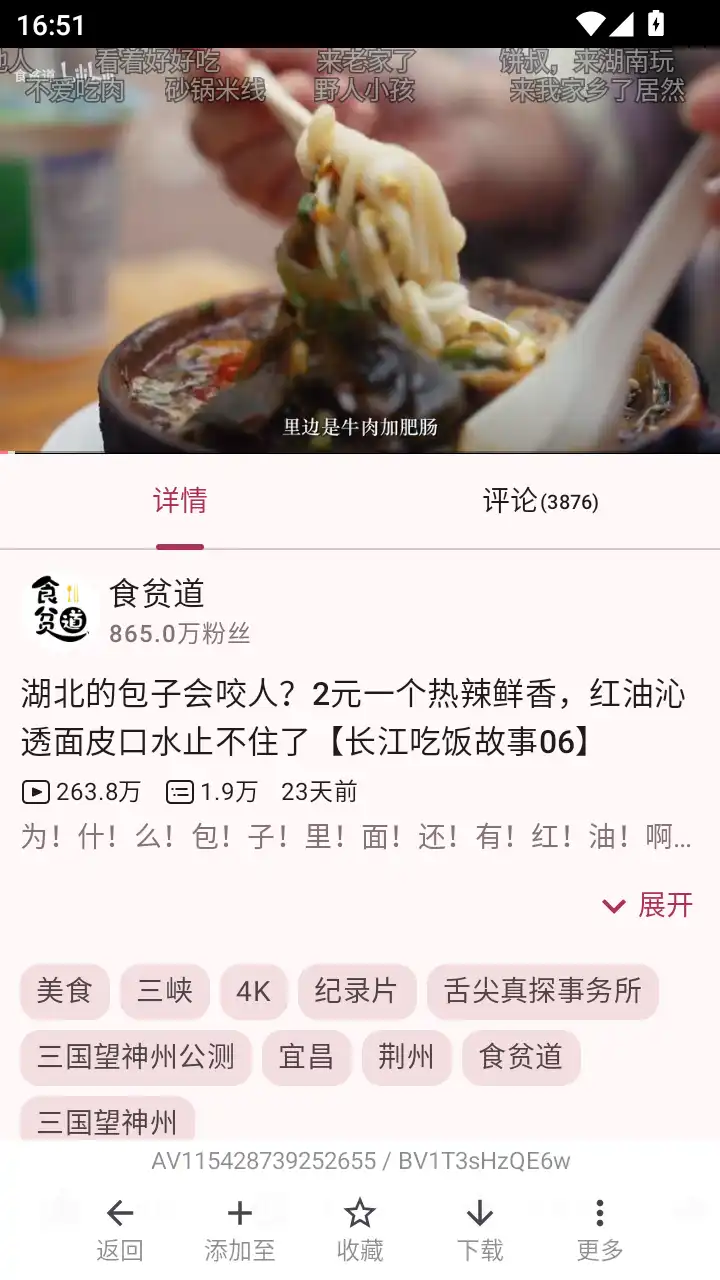切换到评论(3876)标签页

click(x=538, y=502)
